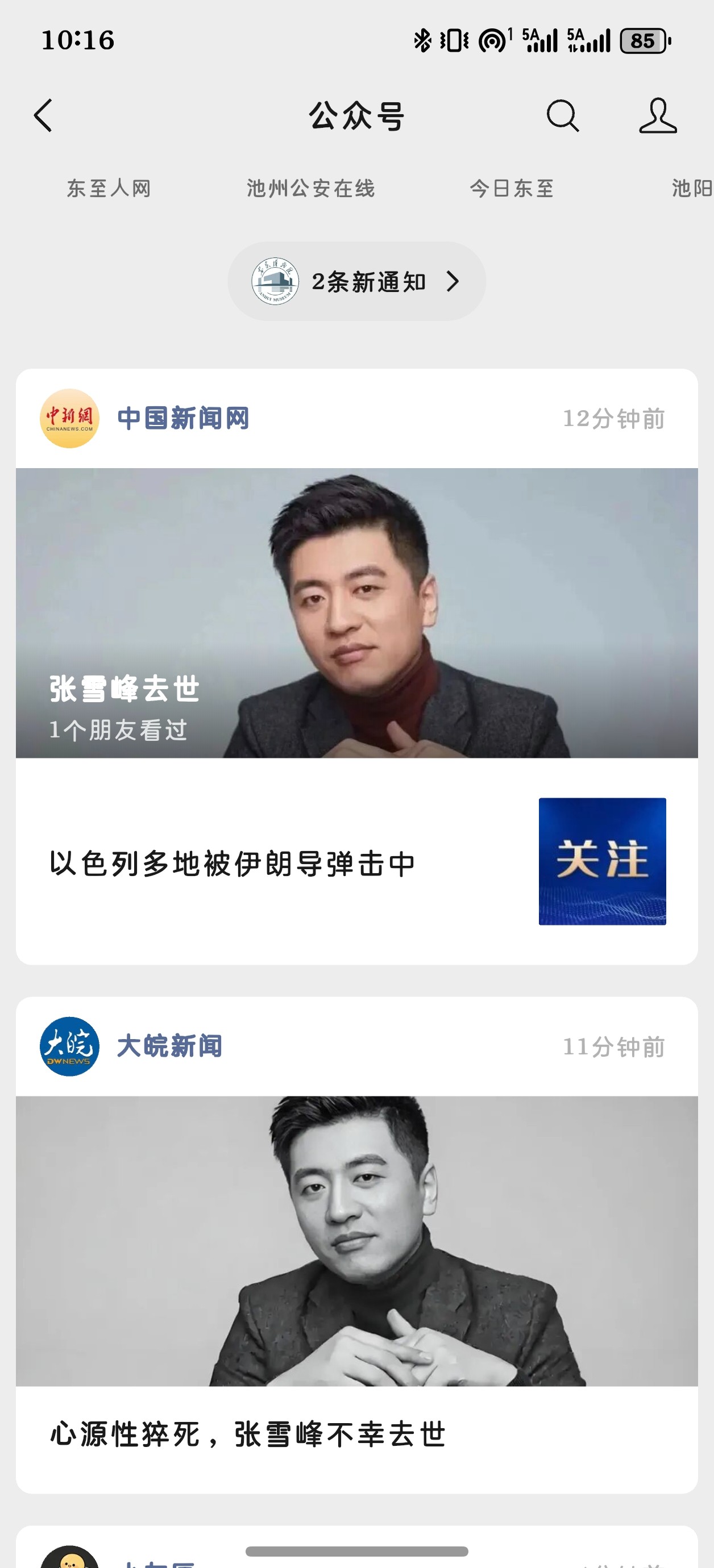Open the profile person icon

(x=657, y=116)
